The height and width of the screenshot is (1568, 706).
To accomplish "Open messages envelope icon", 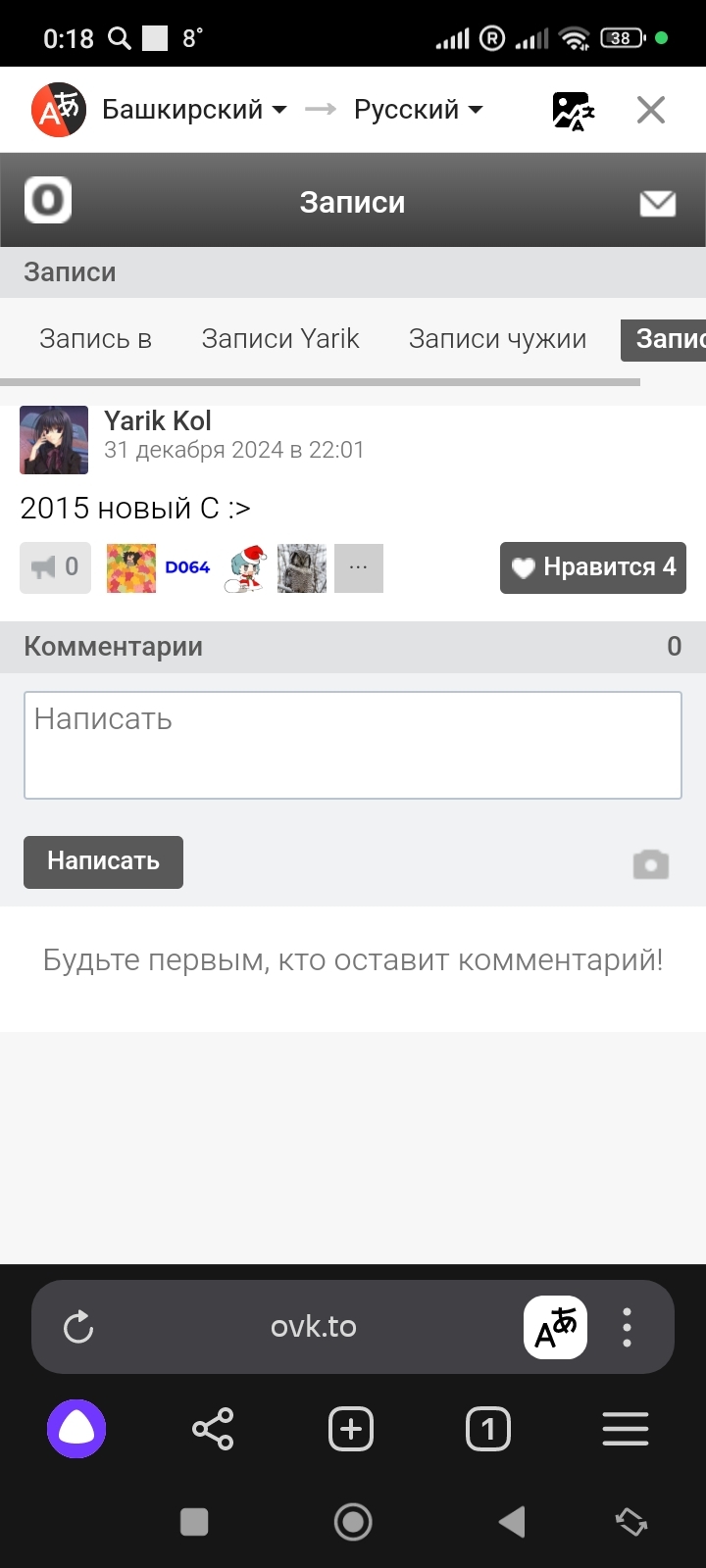I will point(657,203).
